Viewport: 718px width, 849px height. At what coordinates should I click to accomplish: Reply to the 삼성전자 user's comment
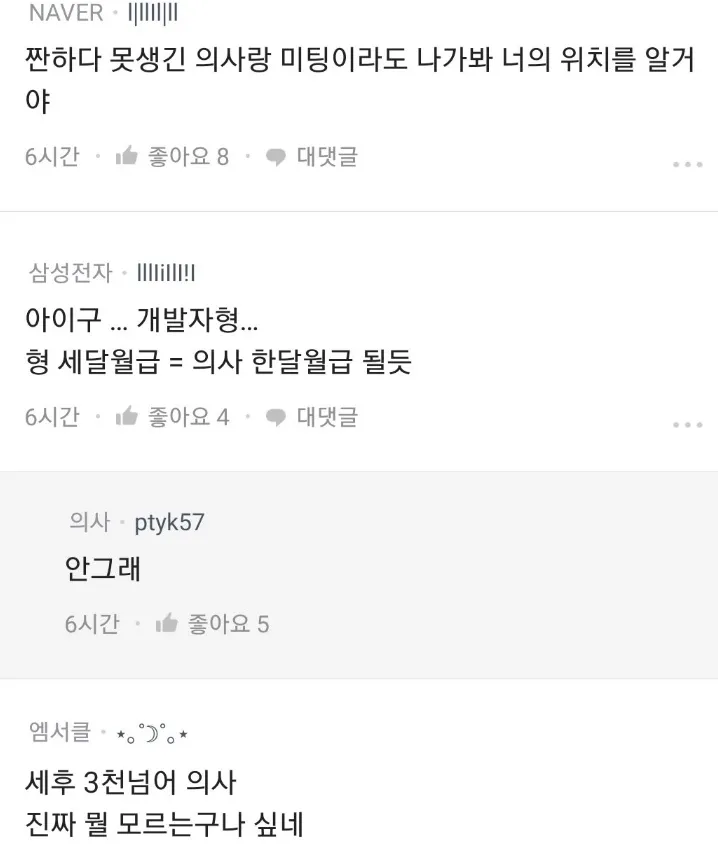311,417
